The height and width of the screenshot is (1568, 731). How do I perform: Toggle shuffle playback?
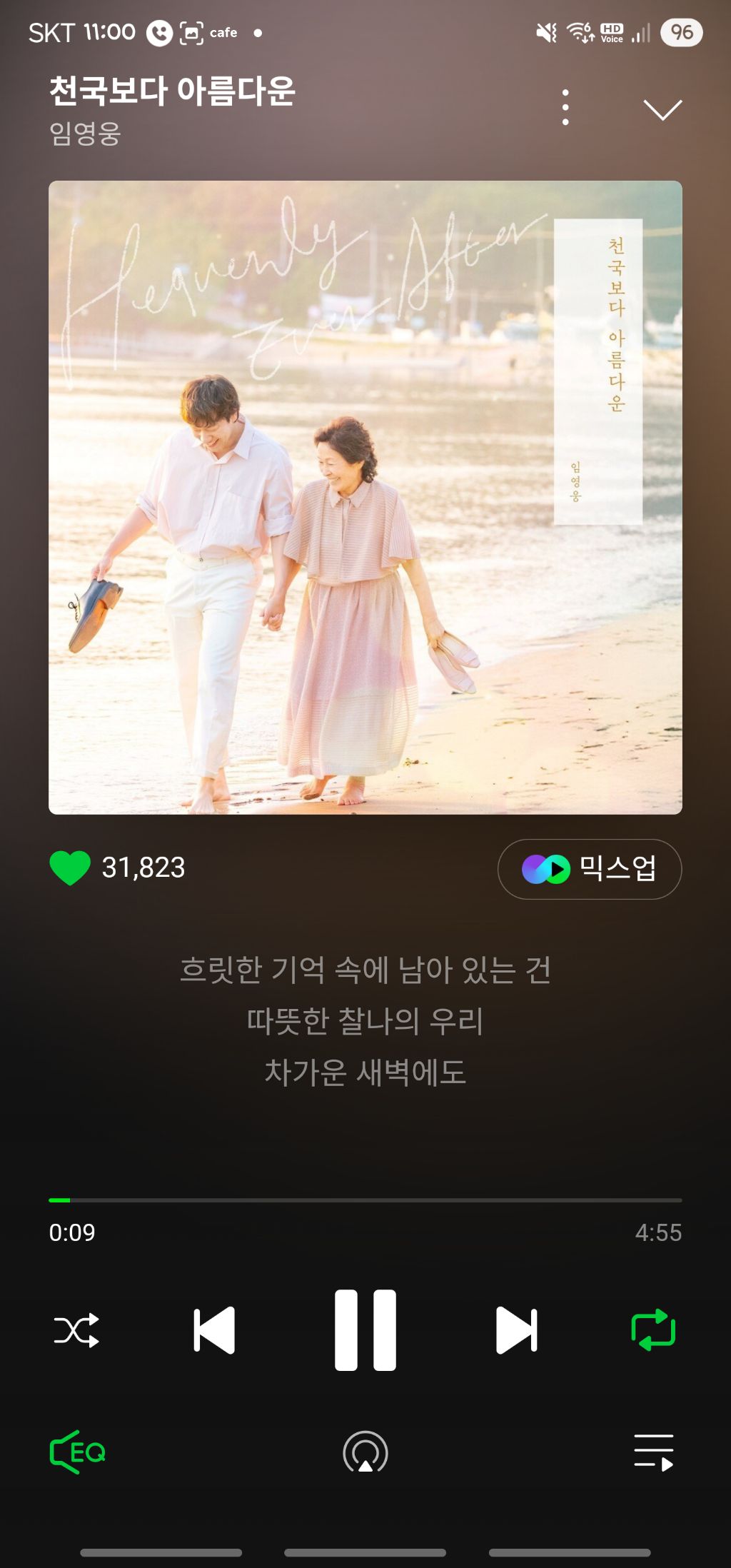pyautogui.click(x=76, y=1330)
